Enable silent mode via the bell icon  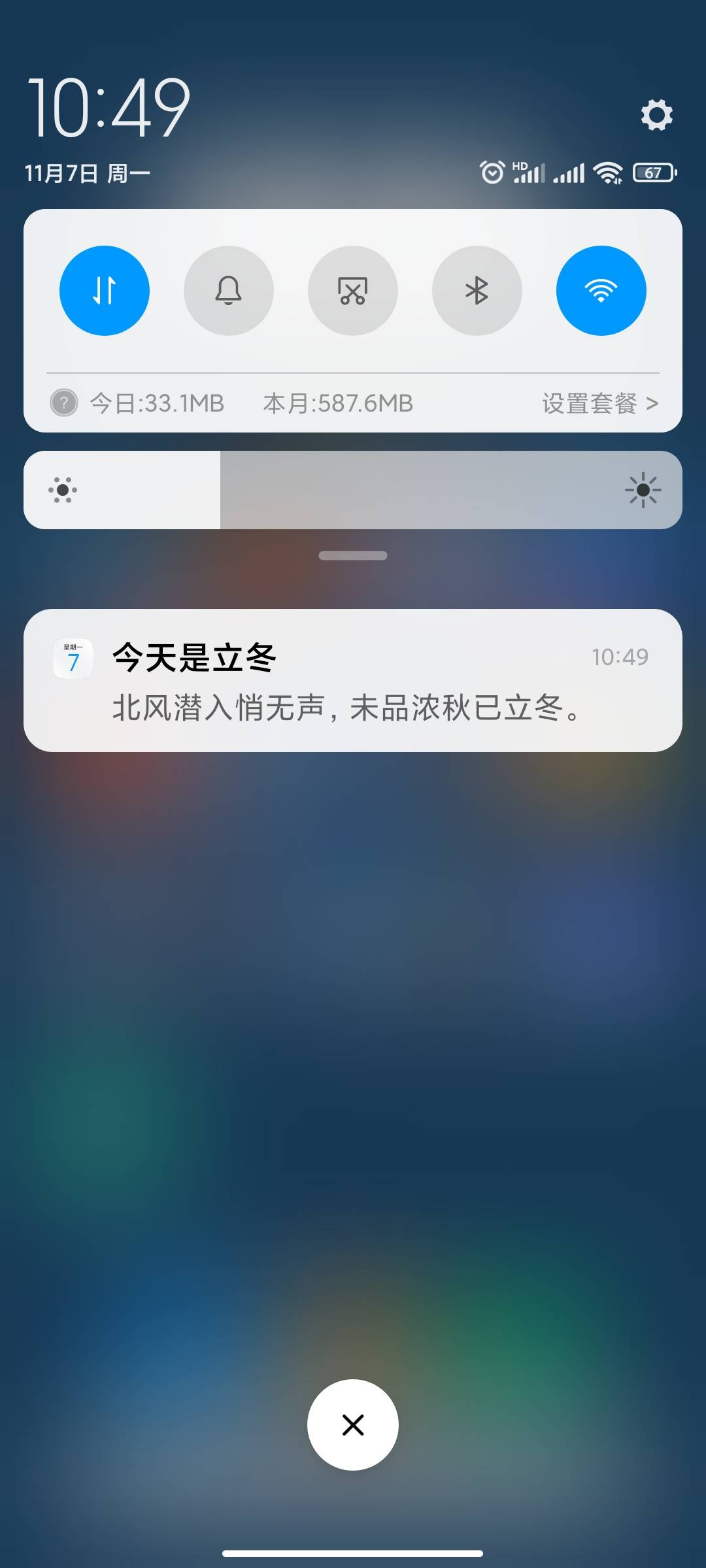coord(229,290)
